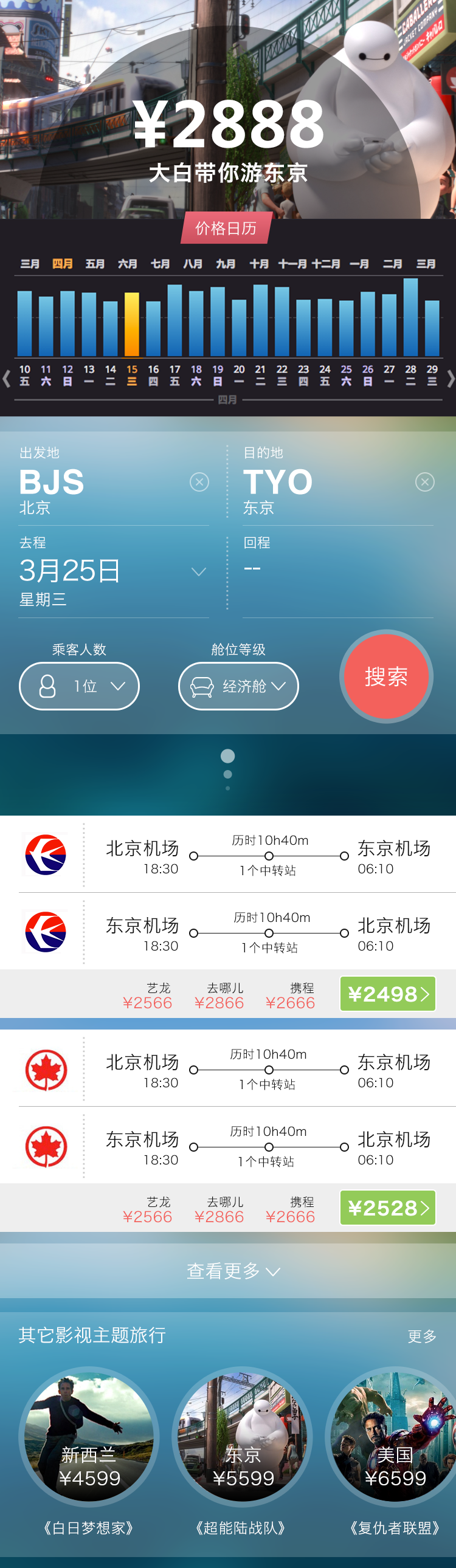Open 更多 movie-themed trips
The image size is (456, 1568).
coord(422,1336)
